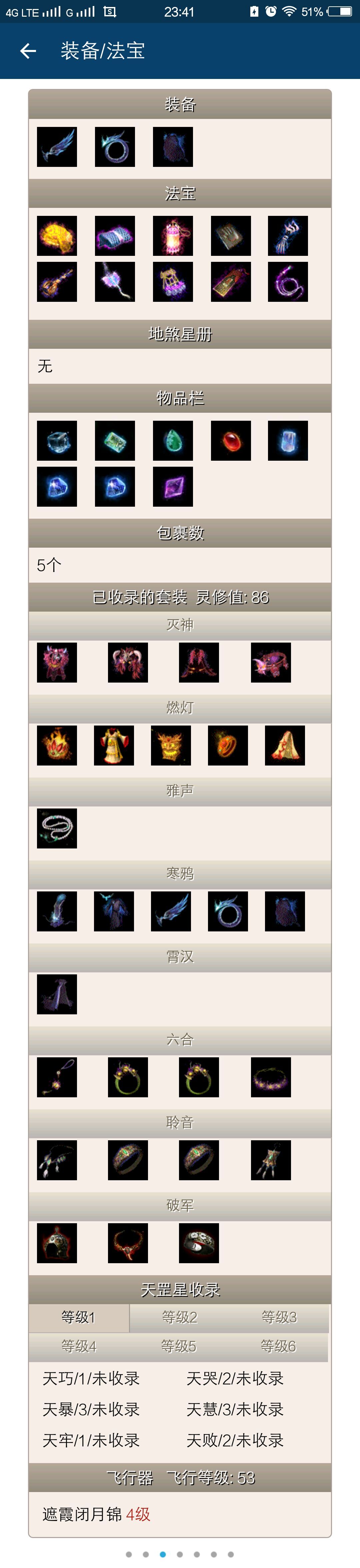Open the flaming crown under 燃灯
360x1568 pixels.
[x=57, y=745]
